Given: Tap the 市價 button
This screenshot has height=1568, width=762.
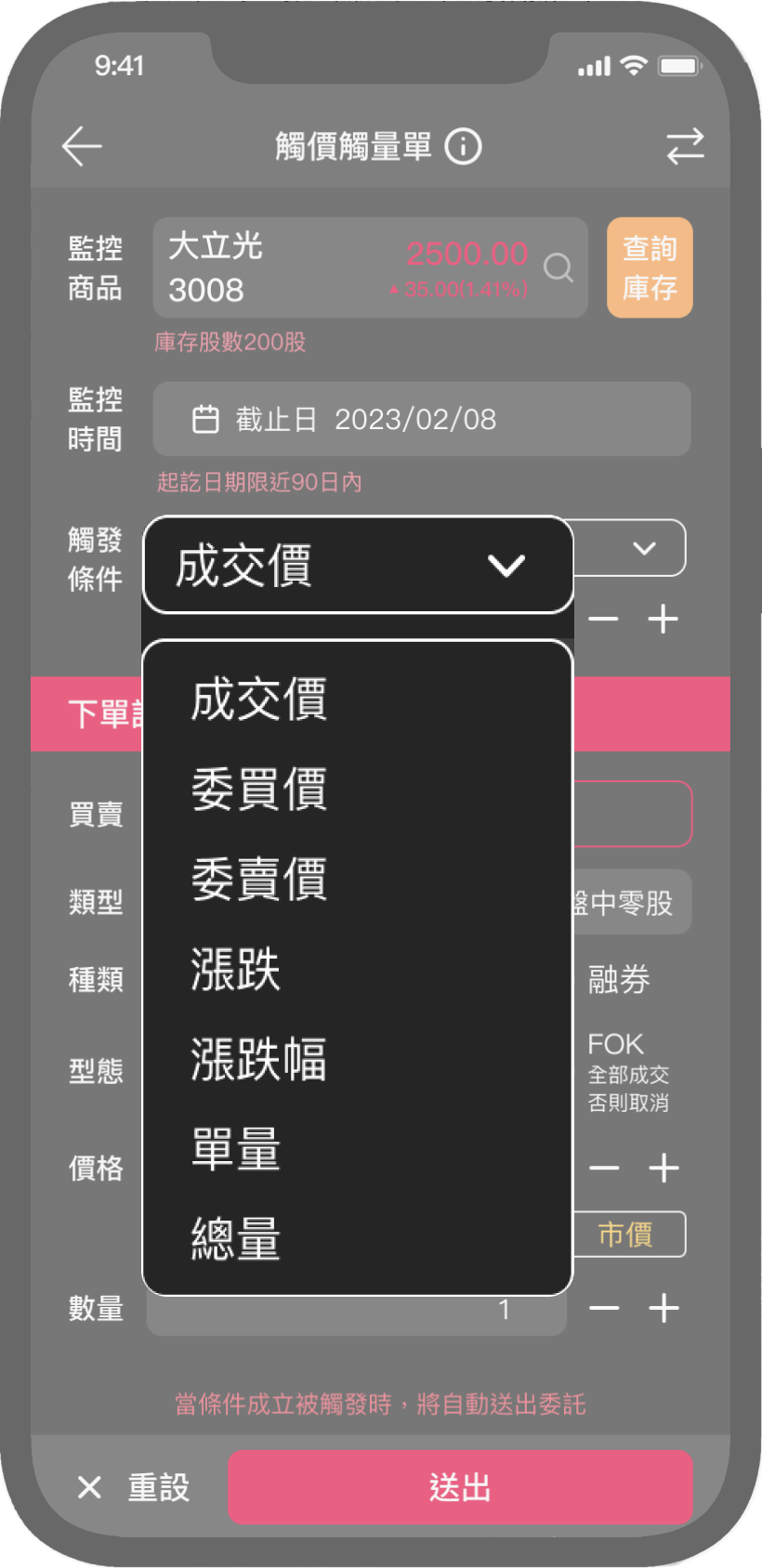Looking at the screenshot, I should (x=629, y=1235).
